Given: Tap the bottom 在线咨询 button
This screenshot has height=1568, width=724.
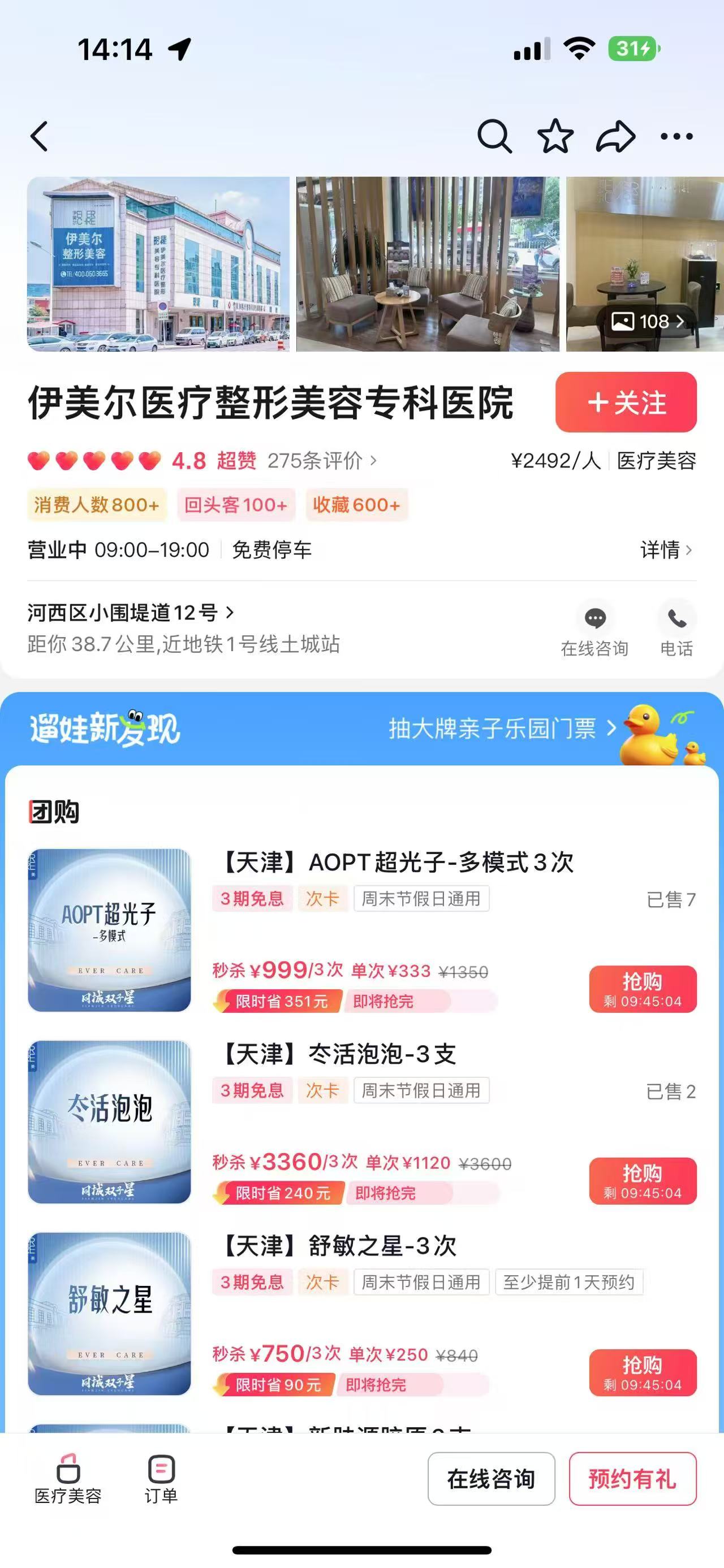Looking at the screenshot, I should [x=491, y=1479].
